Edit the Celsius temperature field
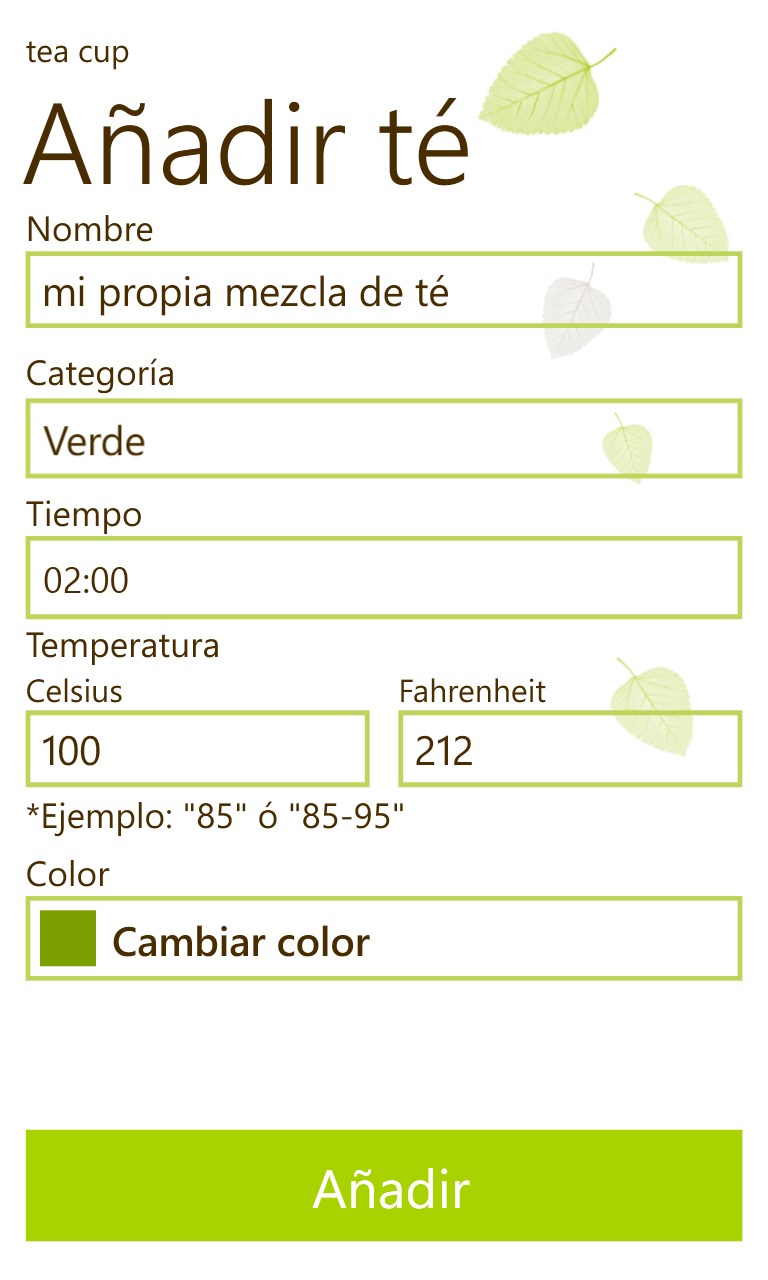 tap(197, 749)
